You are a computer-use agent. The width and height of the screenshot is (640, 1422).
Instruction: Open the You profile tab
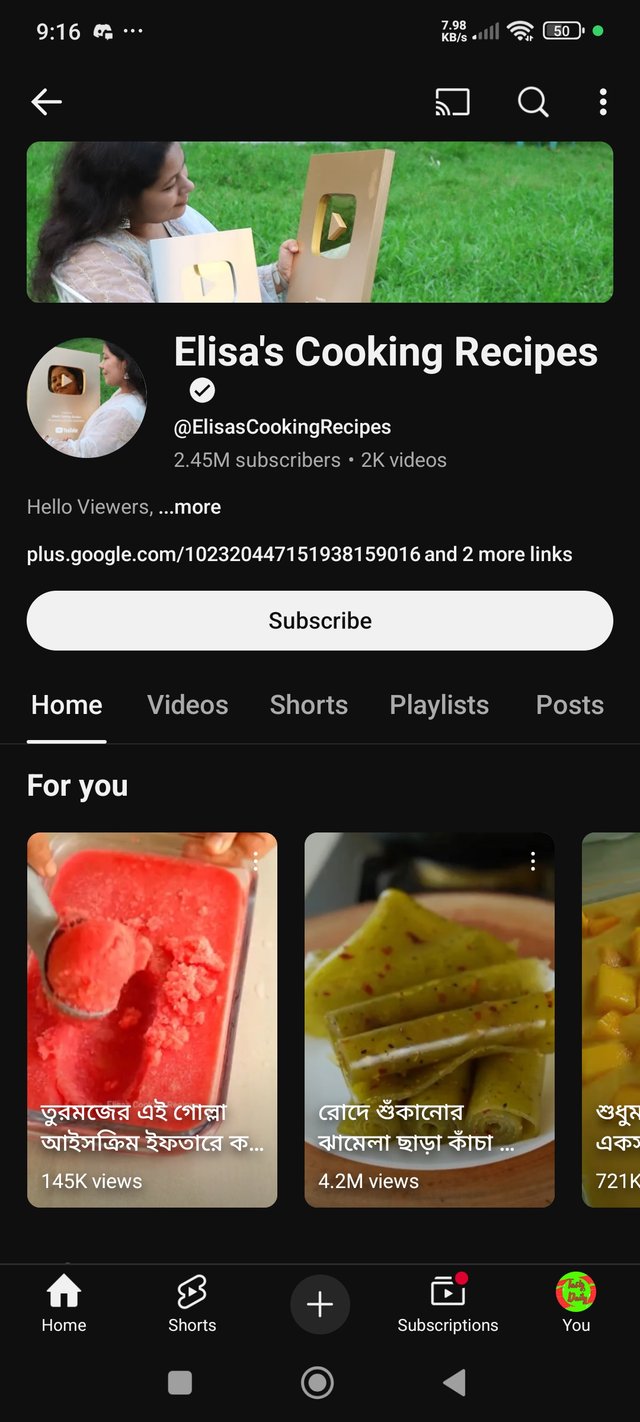[576, 1304]
